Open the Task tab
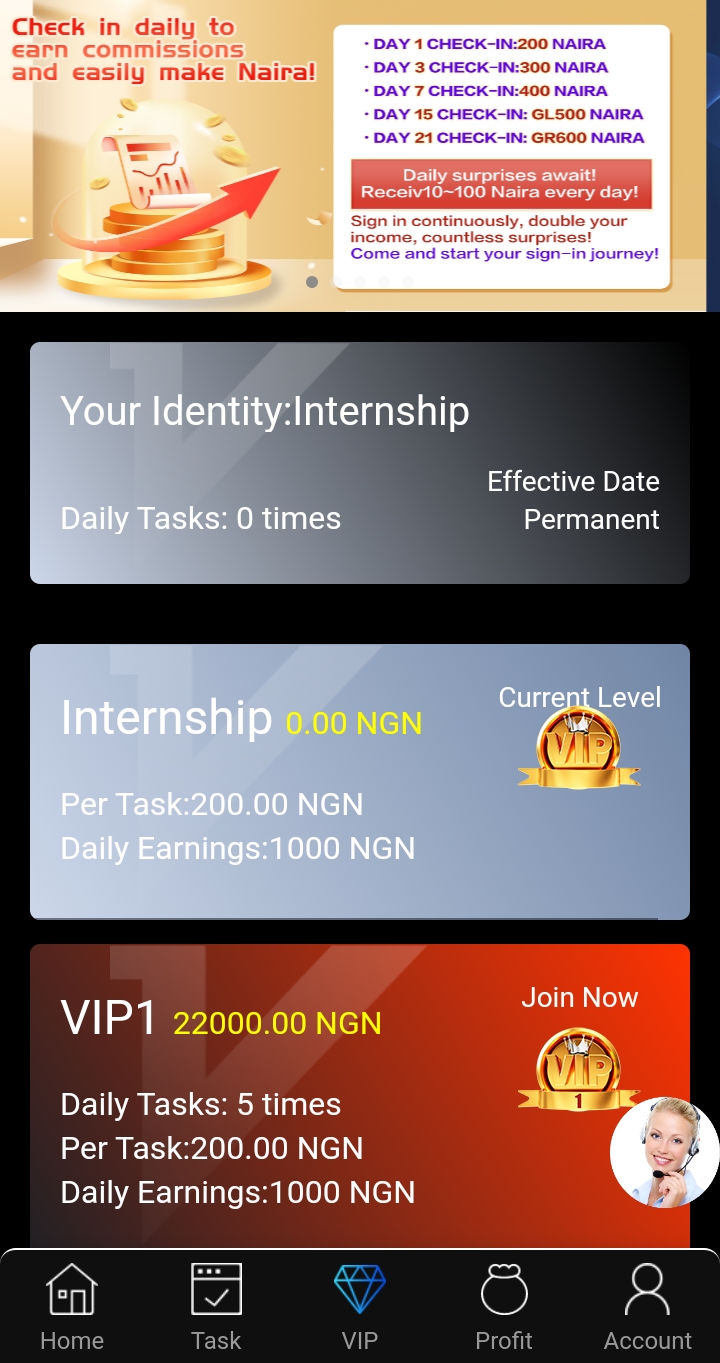 coord(216,1306)
